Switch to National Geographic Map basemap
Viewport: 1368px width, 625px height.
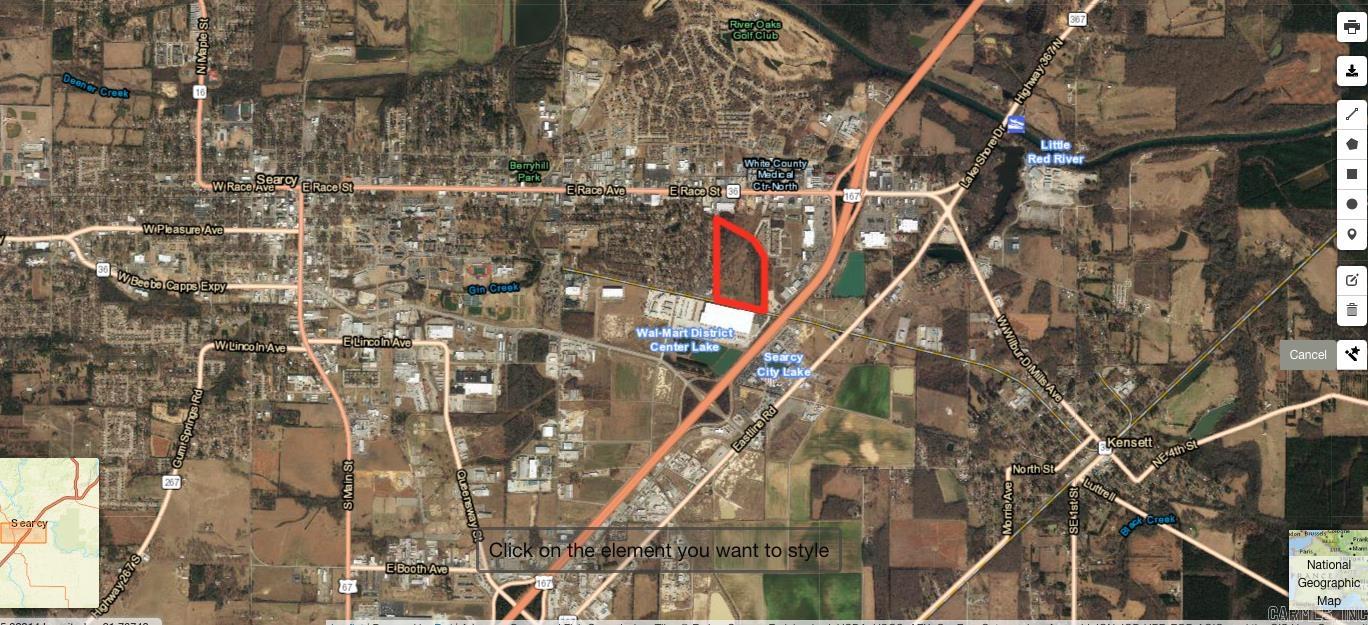pos(1327,570)
